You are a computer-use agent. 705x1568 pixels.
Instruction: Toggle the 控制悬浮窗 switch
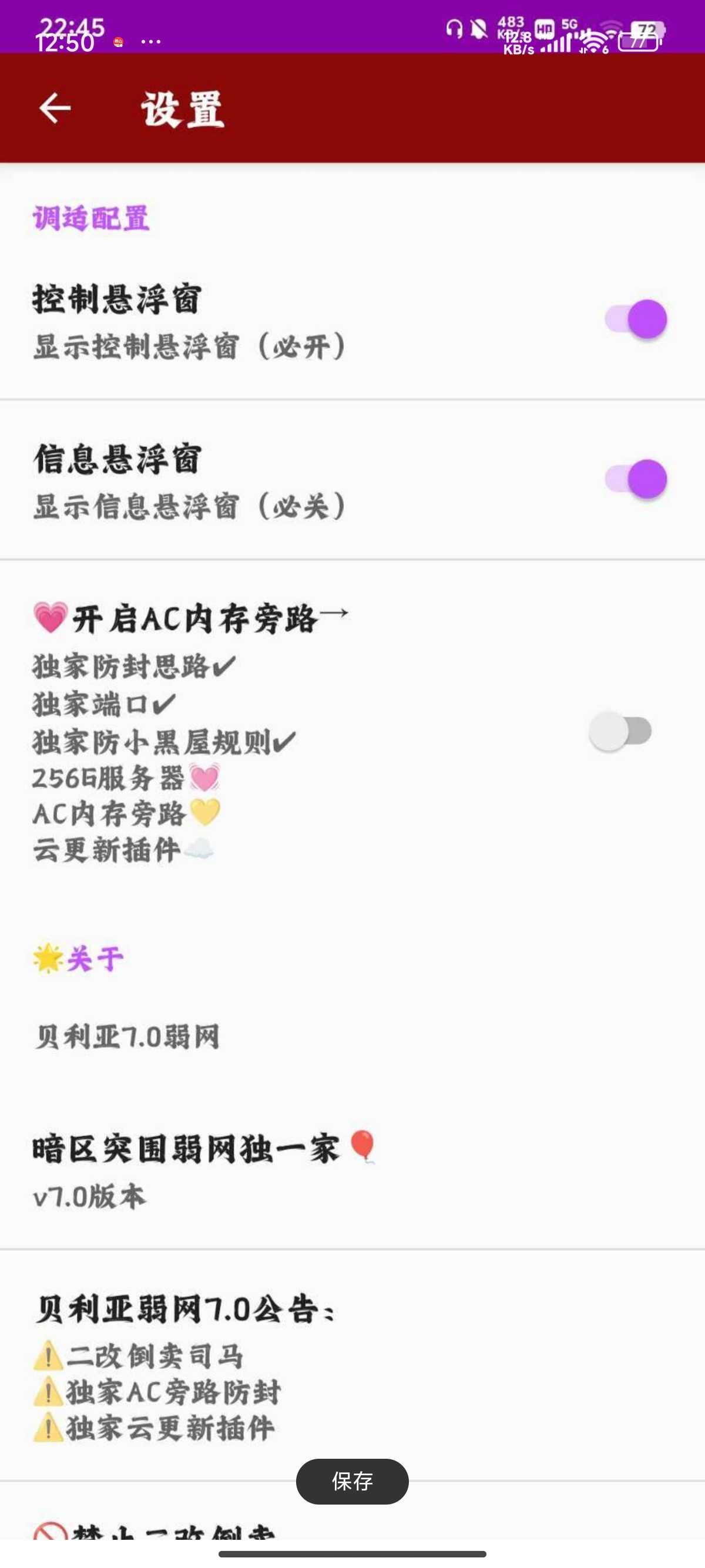pyautogui.click(x=636, y=318)
